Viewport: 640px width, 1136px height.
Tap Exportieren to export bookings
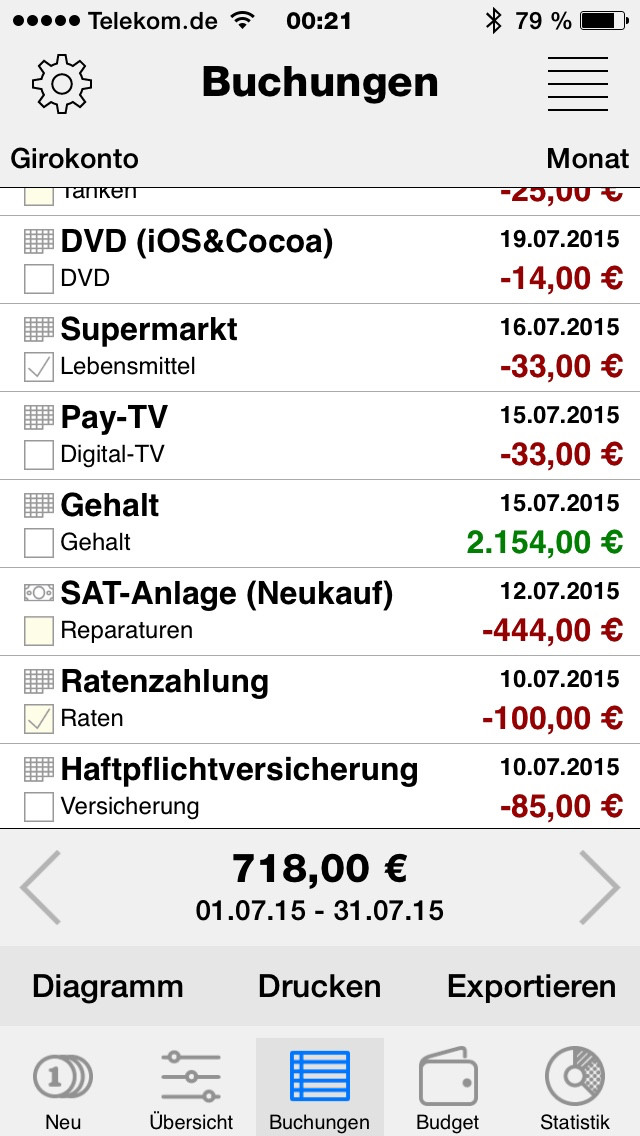click(x=531, y=986)
